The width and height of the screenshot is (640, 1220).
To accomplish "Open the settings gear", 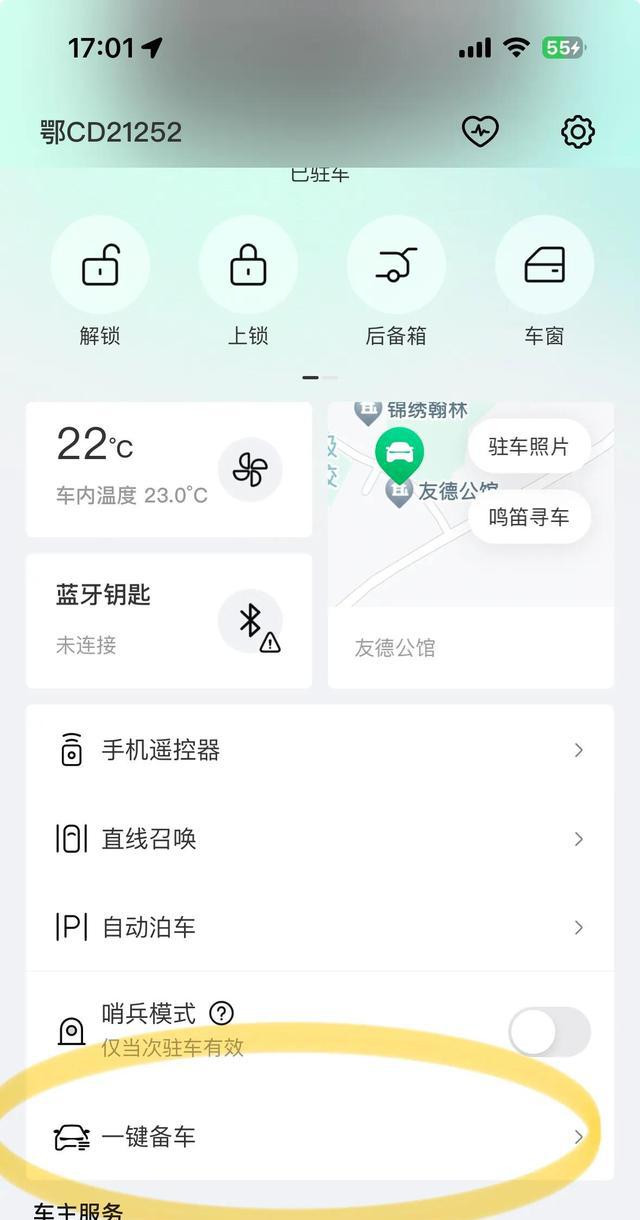I will tap(578, 132).
